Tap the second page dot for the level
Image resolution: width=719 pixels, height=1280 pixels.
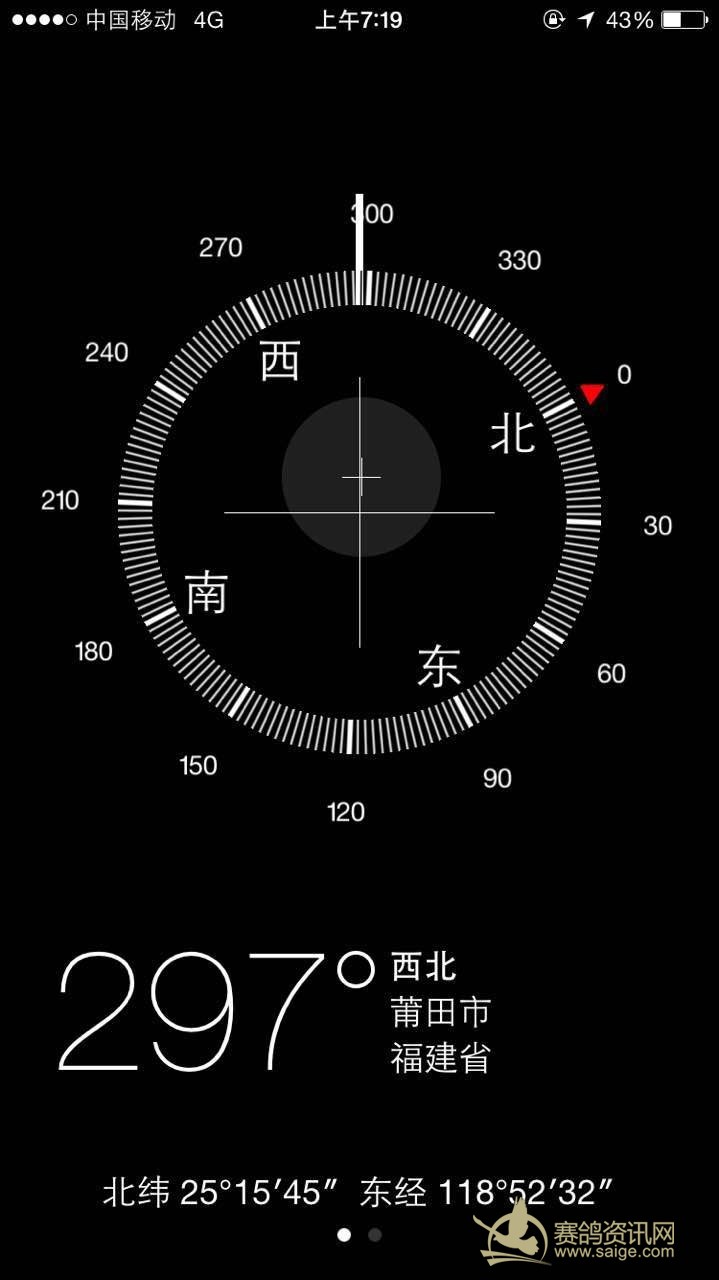click(375, 1235)
